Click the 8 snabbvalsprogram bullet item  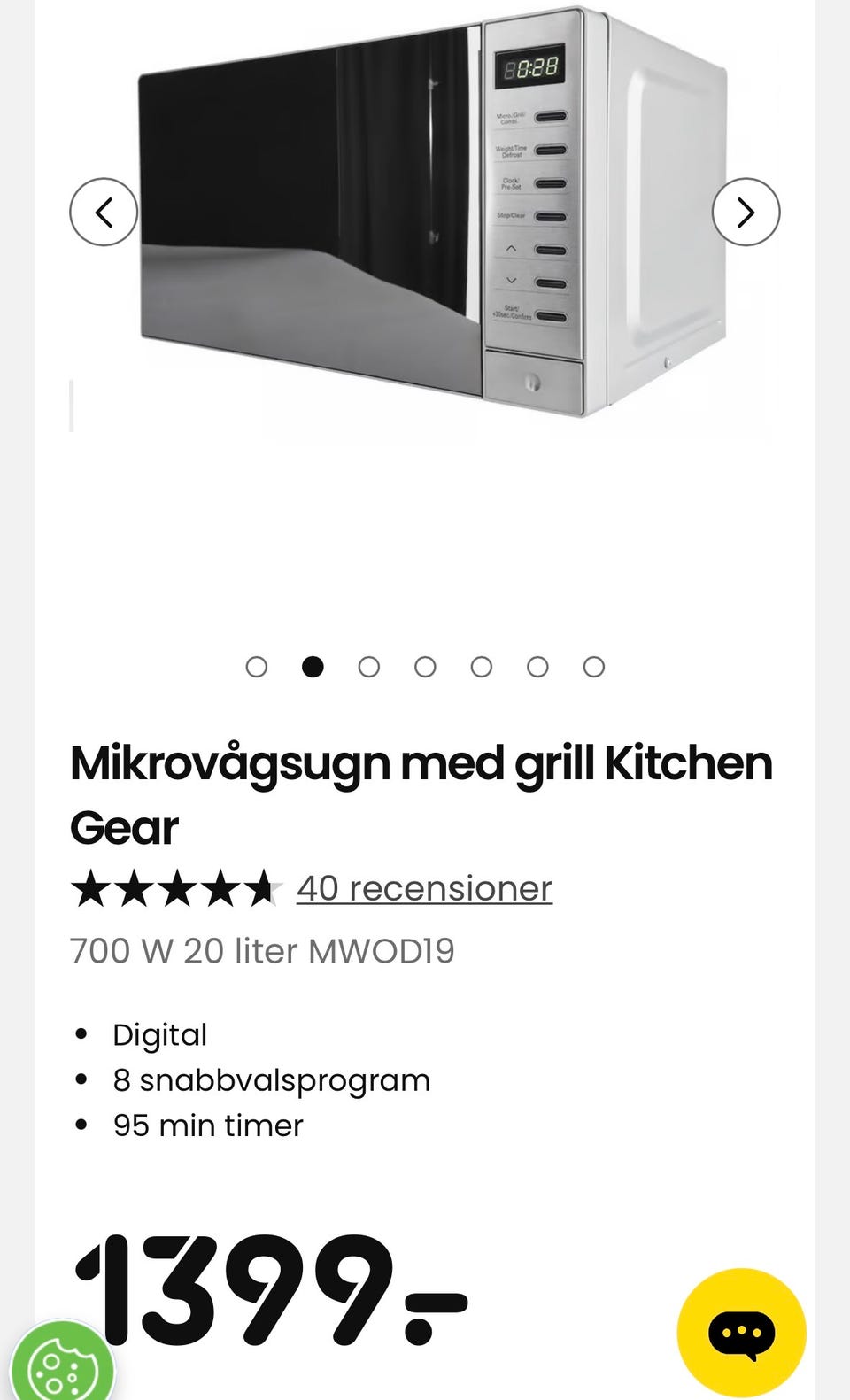[x=270, y=1080]
